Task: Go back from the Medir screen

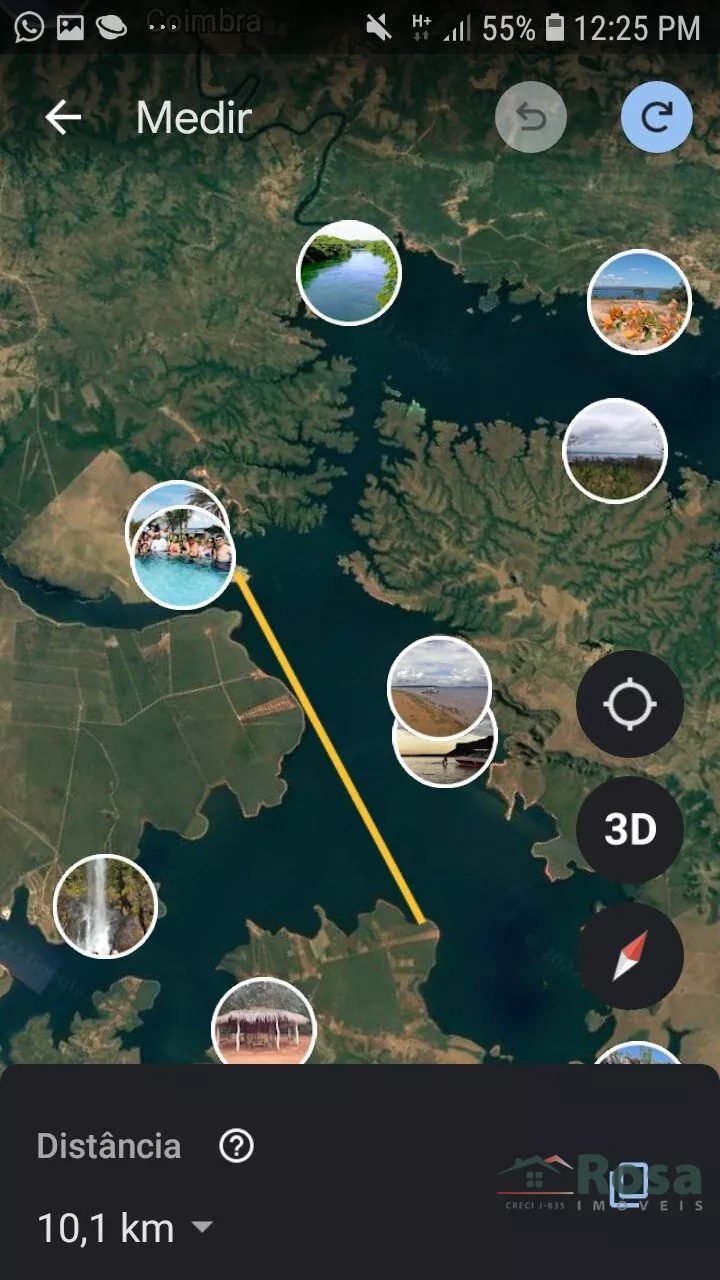Action: (x=63, y=118)
